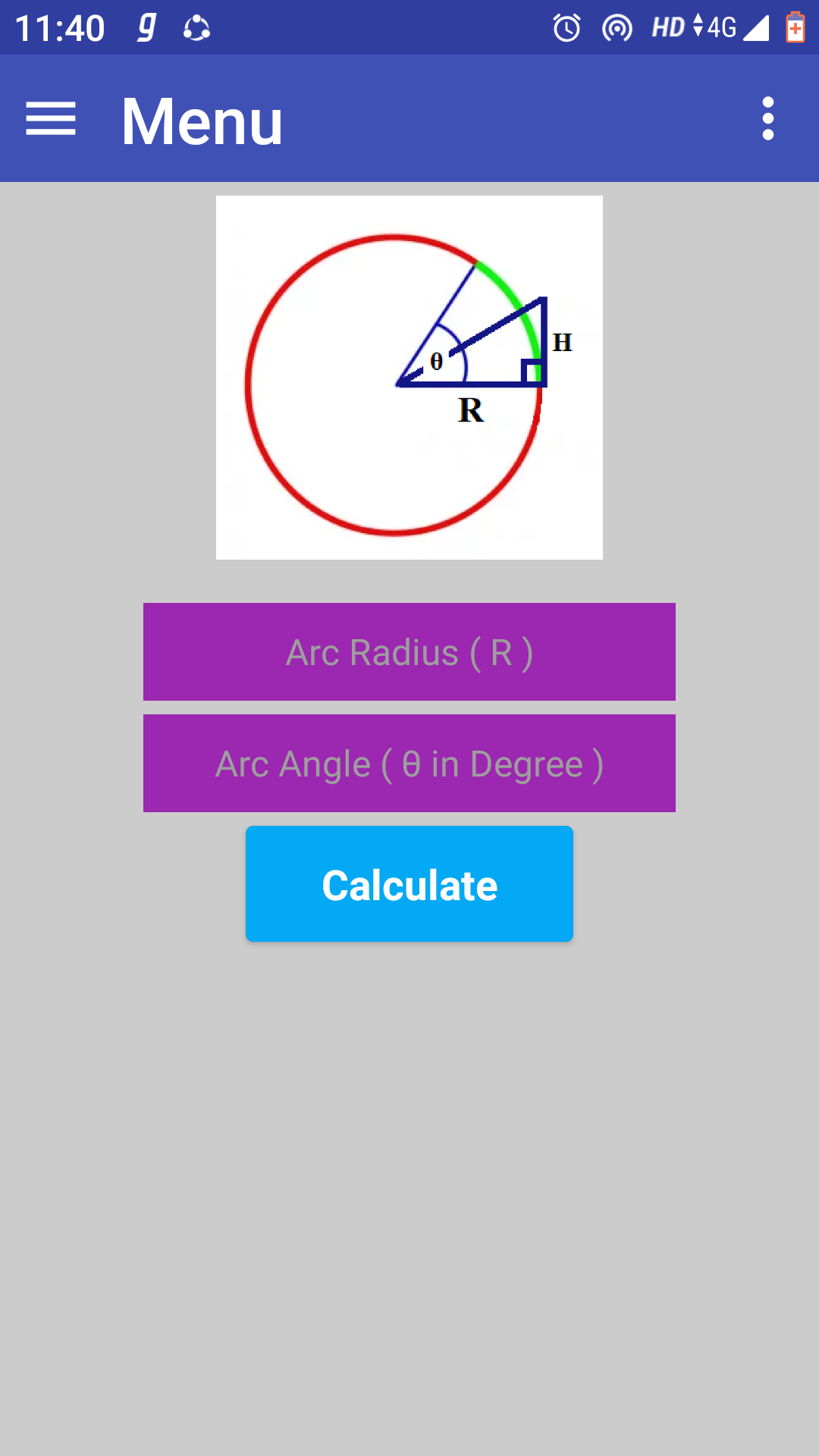Screen dimensions: 819x1456
Task: Tap the circle arc diagram image
Action: pos(409,377)
